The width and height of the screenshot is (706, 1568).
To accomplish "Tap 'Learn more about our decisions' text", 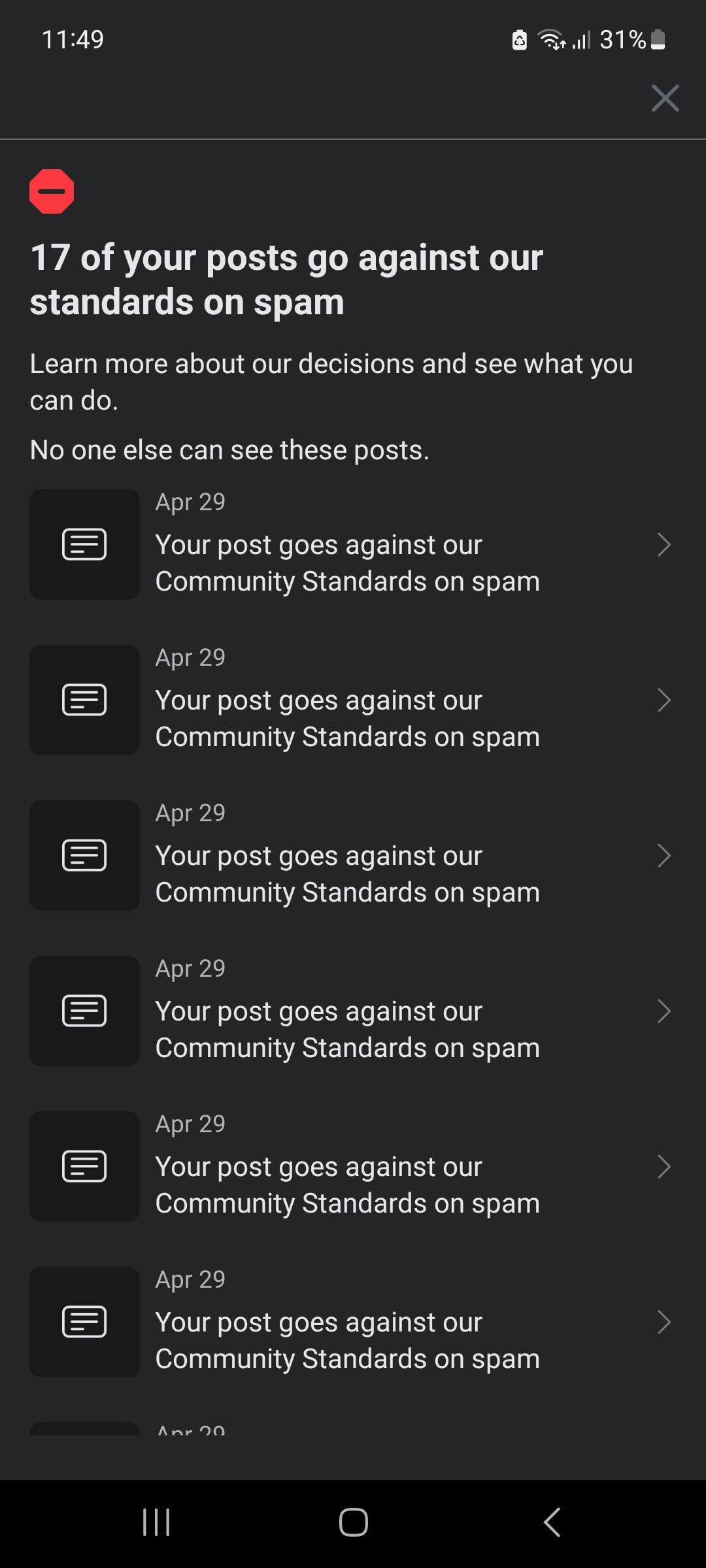I will pyautogui.click(x=331, y=381).
